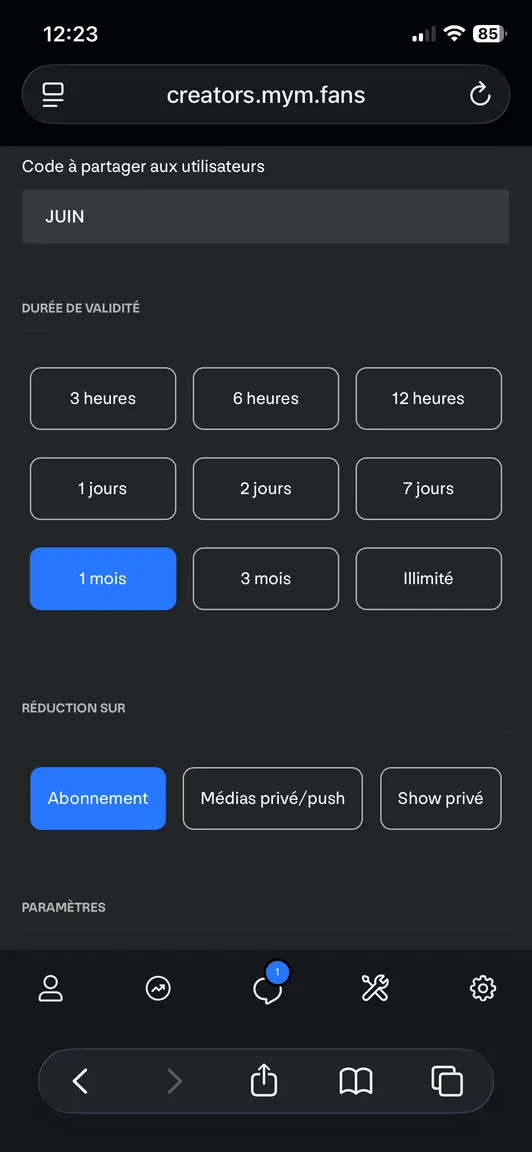Apply the discount to Abonnement
532x1152 pixels.
tap(98, 798)
